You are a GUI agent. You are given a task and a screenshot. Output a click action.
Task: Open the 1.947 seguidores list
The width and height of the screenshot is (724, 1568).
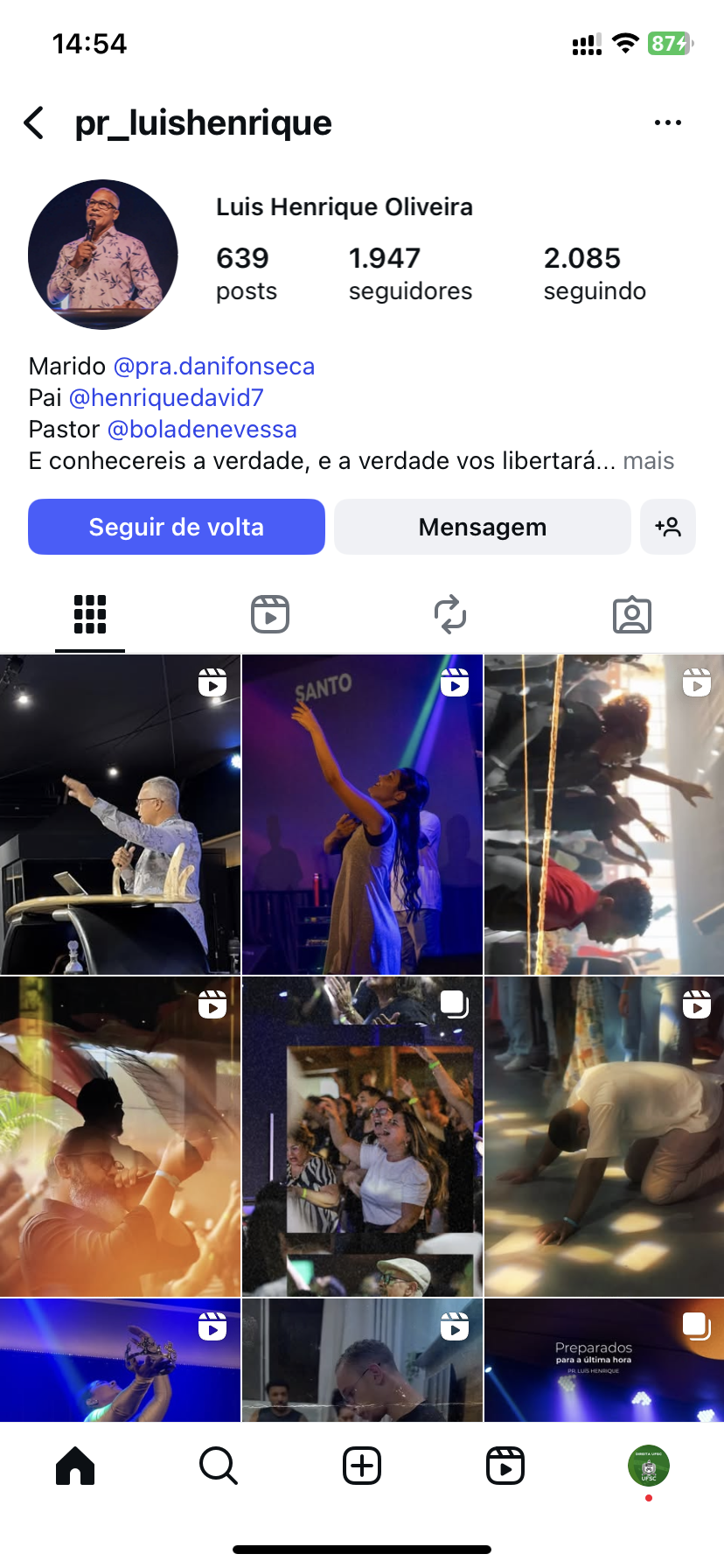coord(409,273)
